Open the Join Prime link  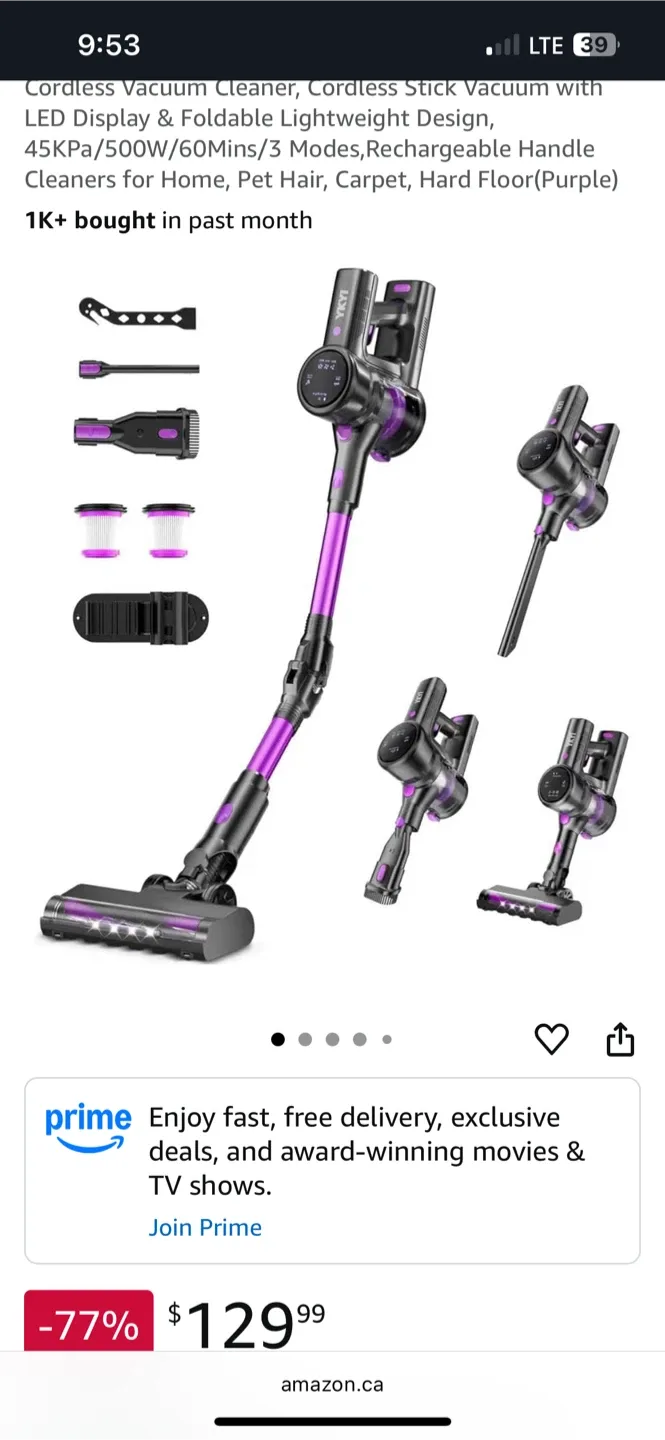(205, 1228)
